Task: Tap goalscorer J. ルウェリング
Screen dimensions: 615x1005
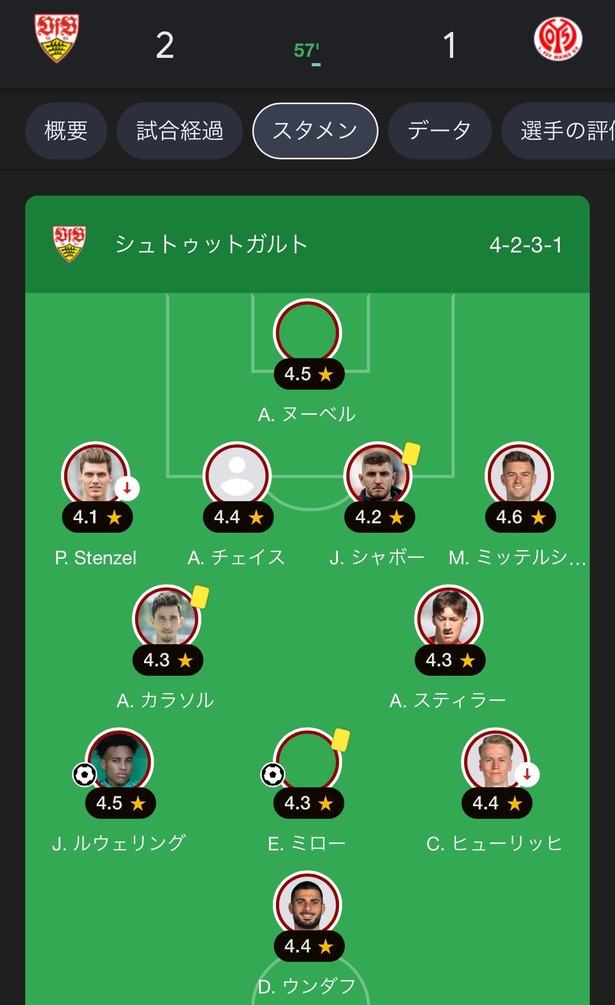Action: pos(119,790)
